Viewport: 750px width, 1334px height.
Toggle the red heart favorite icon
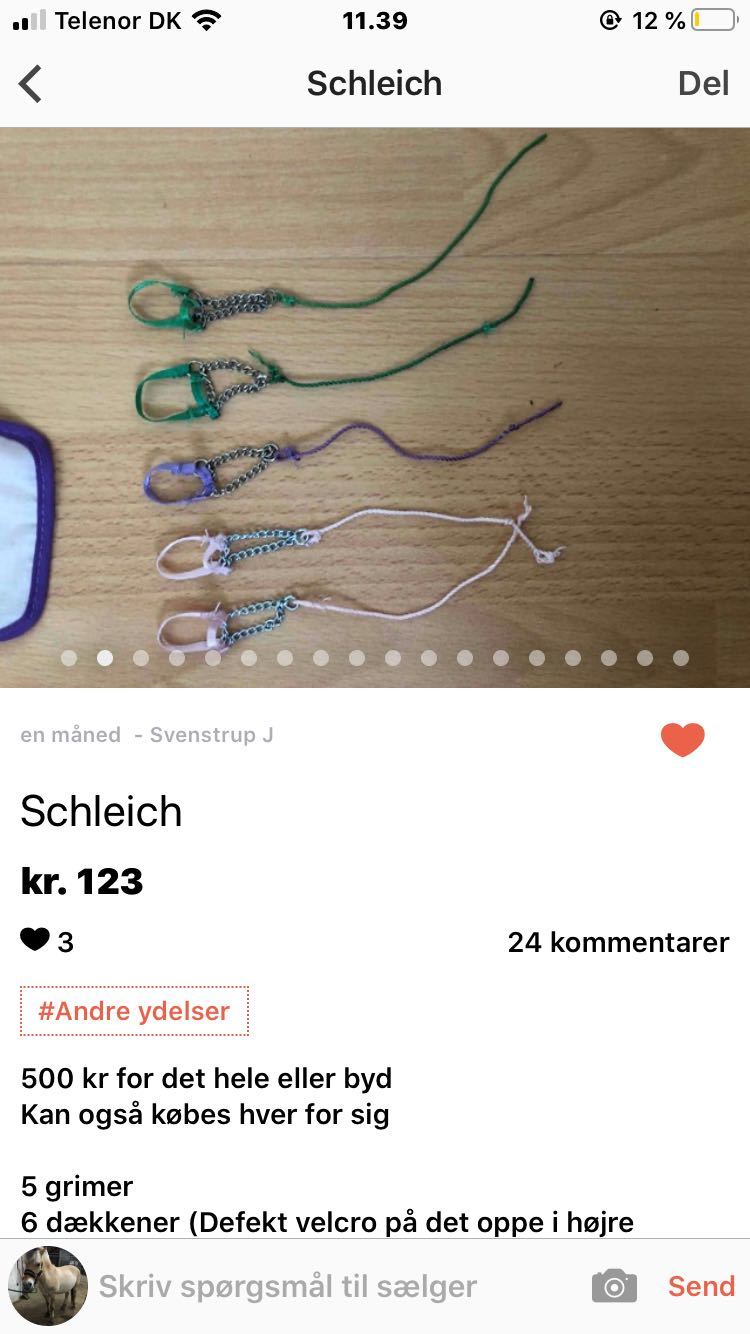tap(683, 739)
